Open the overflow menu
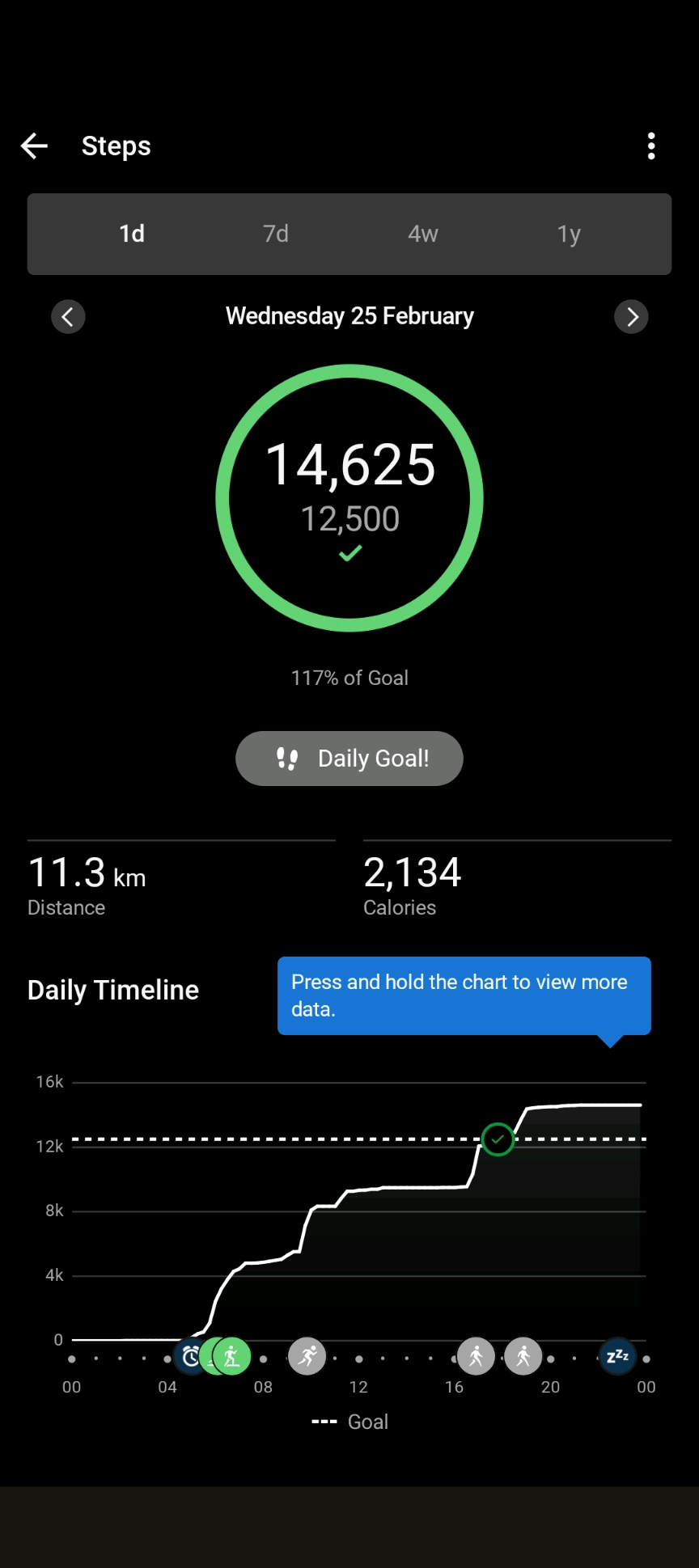699x1568 pixels. tap(651, 146)
